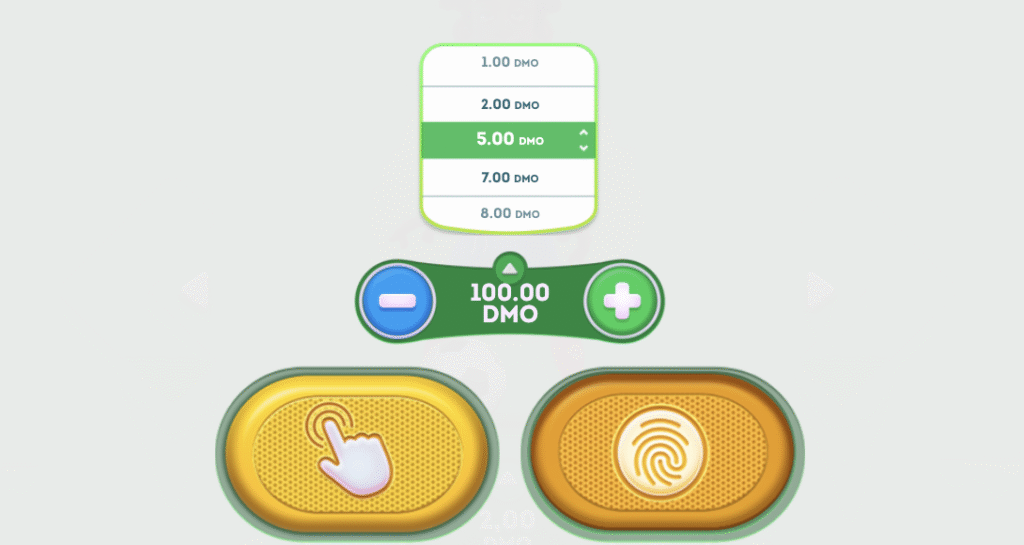Select the 7.00 DMO bet option
Viewport: 1024px width, 545px height.
(509, 177)
